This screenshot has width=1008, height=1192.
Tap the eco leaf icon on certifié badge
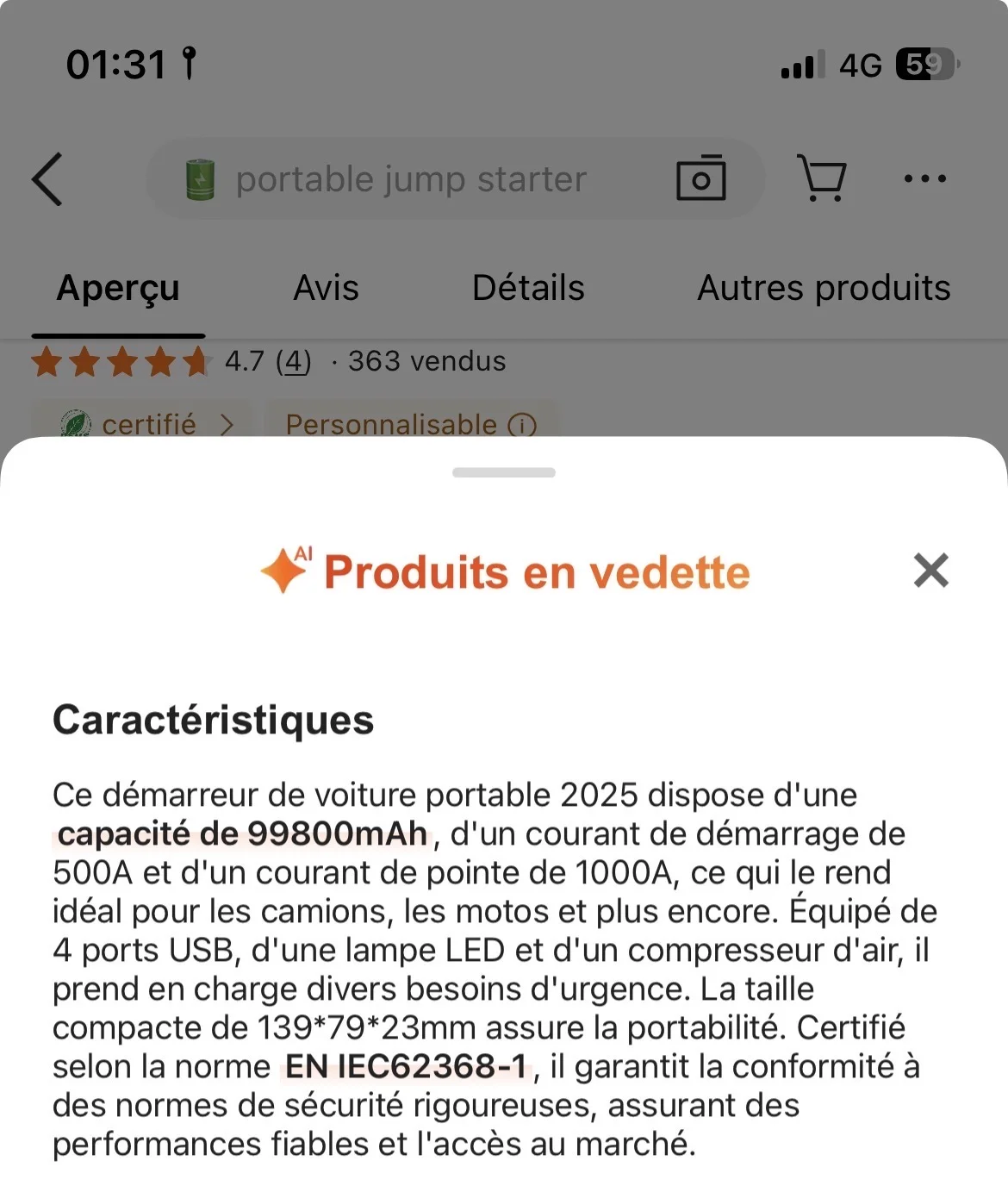pos(76,423)
